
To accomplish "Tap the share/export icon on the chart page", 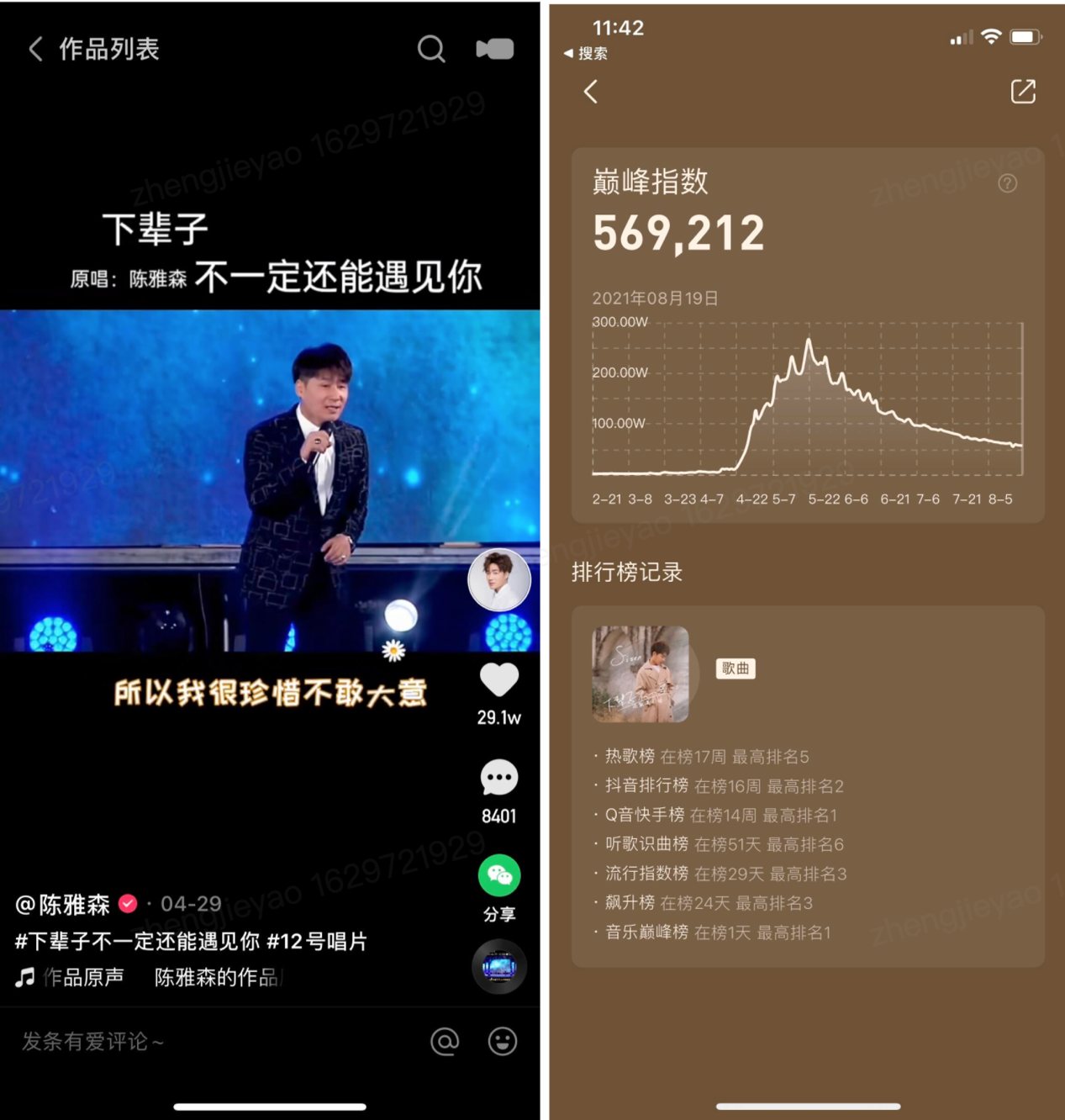I will pos(1022,91).
